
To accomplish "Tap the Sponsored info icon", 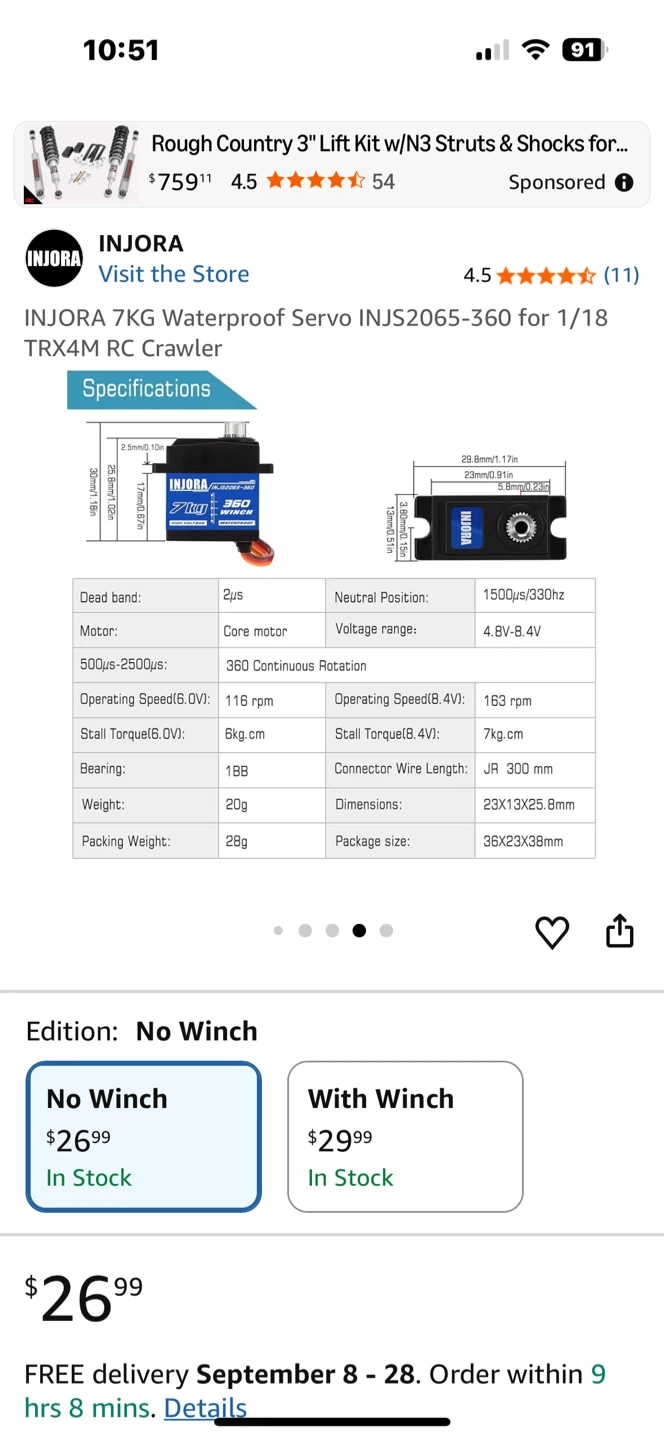I will point(624,182).
